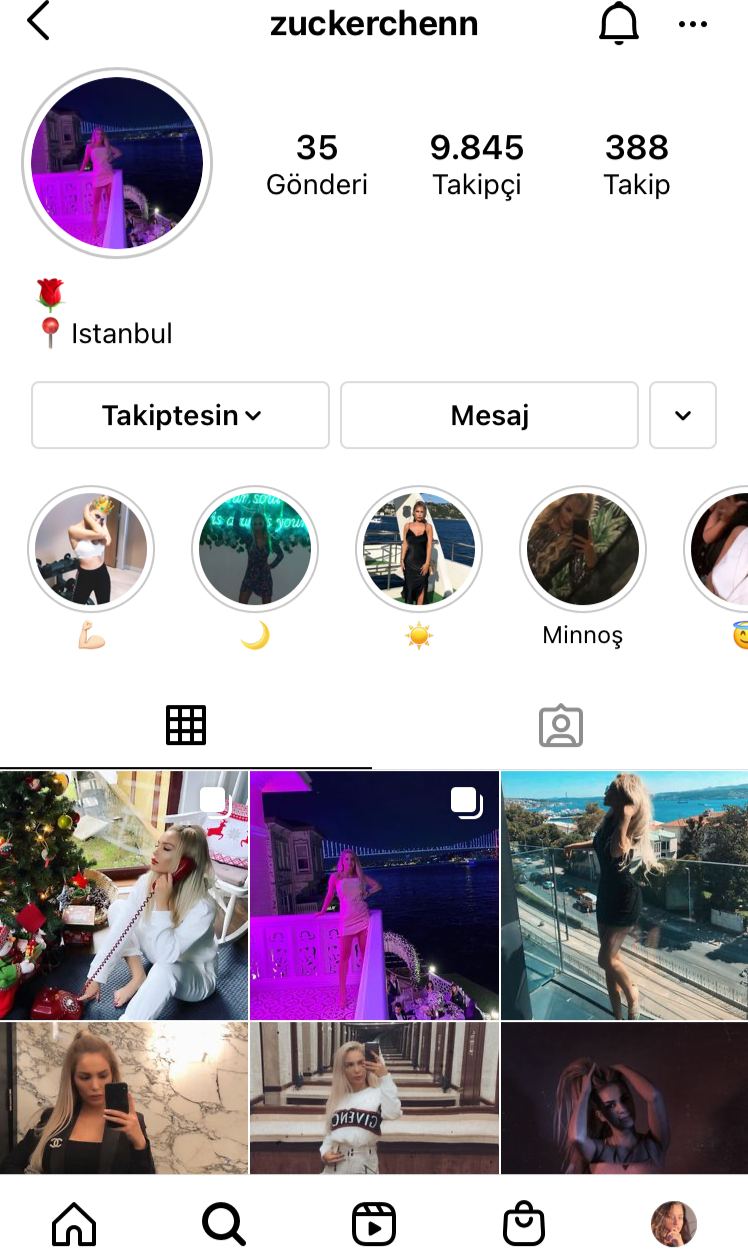
Task: Open the three-dot options menu
Action: click(693, 21)
